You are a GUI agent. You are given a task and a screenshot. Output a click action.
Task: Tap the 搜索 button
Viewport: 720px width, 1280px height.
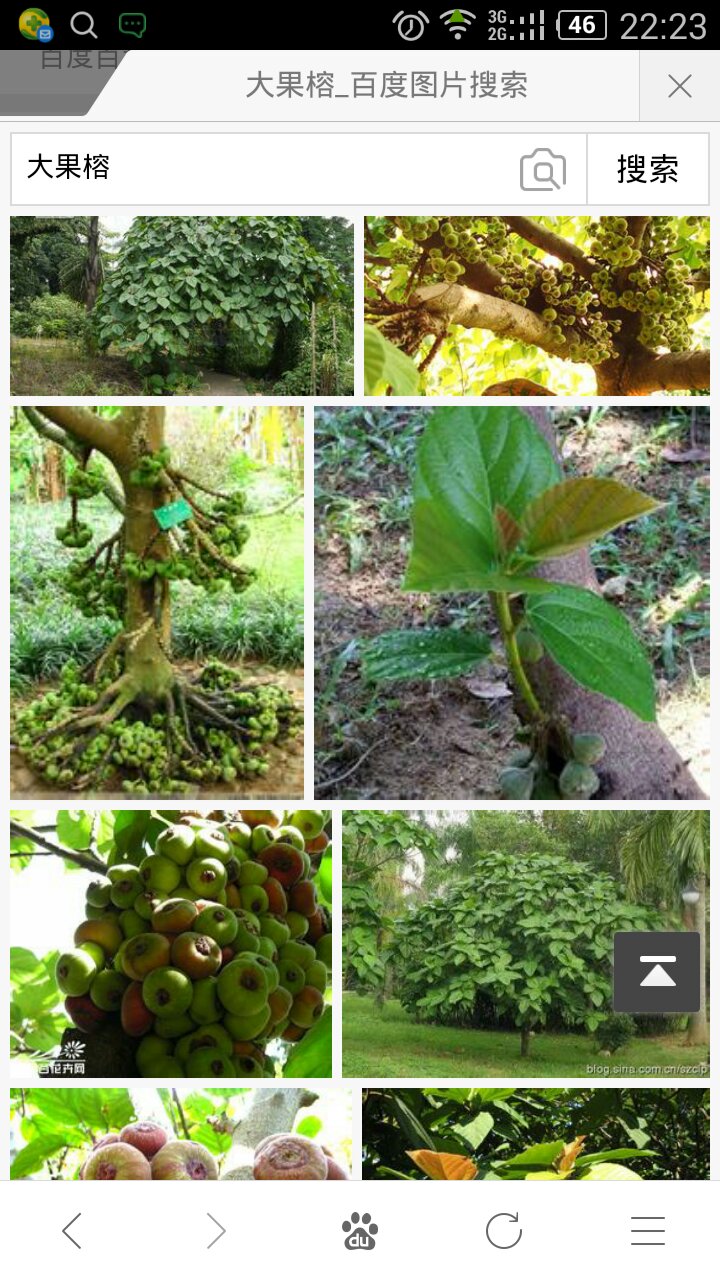[647, 169]
